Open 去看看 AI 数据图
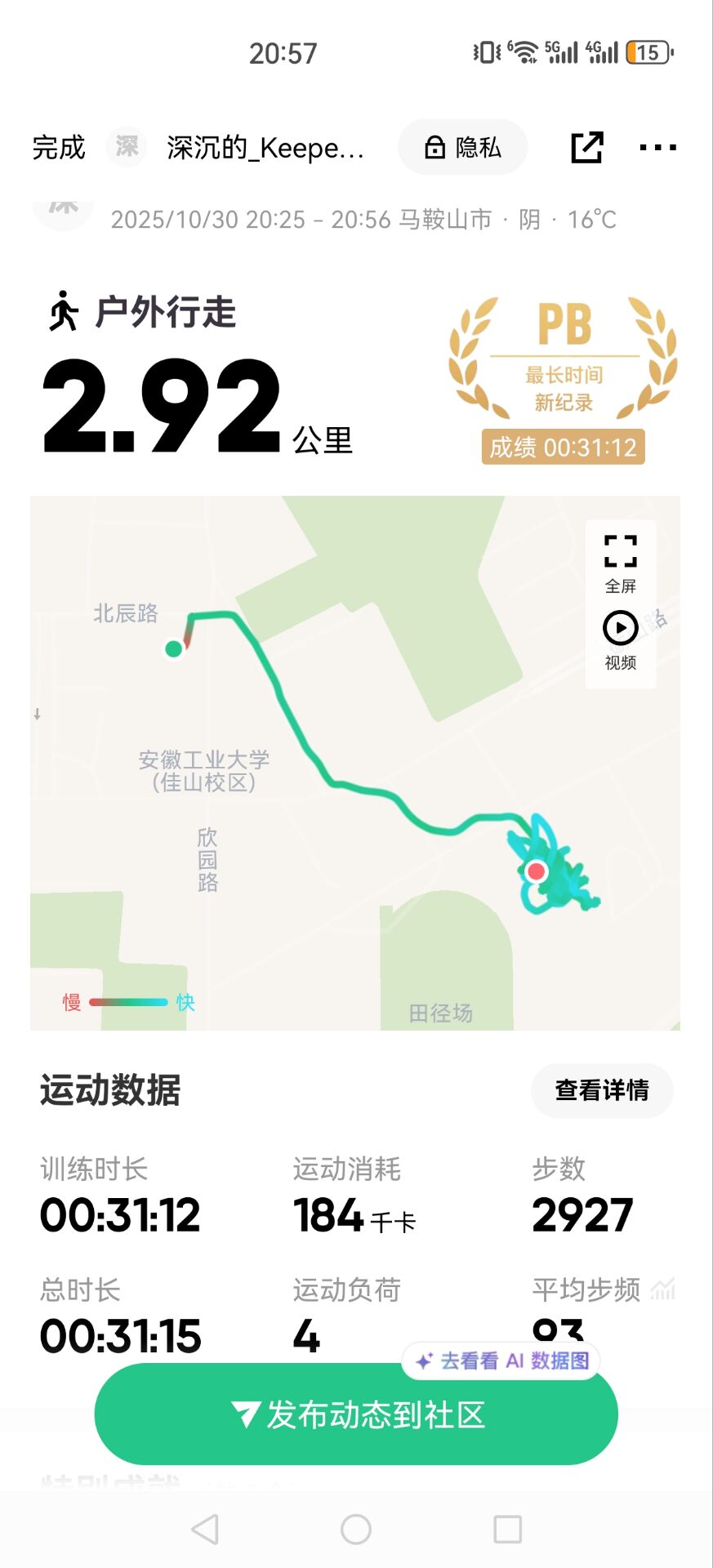The width and height of the screenshot is (713, 1568). tap(501, 1361)
